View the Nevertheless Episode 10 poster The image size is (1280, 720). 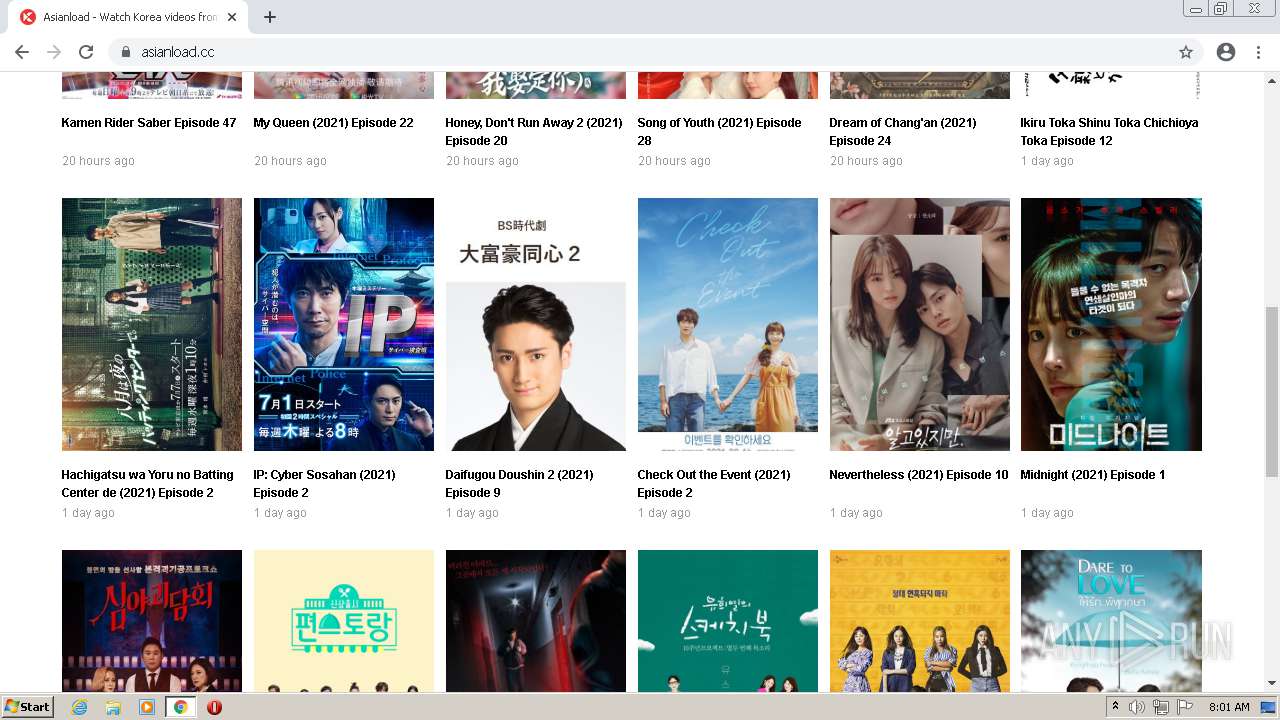click(x=920, y=324)
